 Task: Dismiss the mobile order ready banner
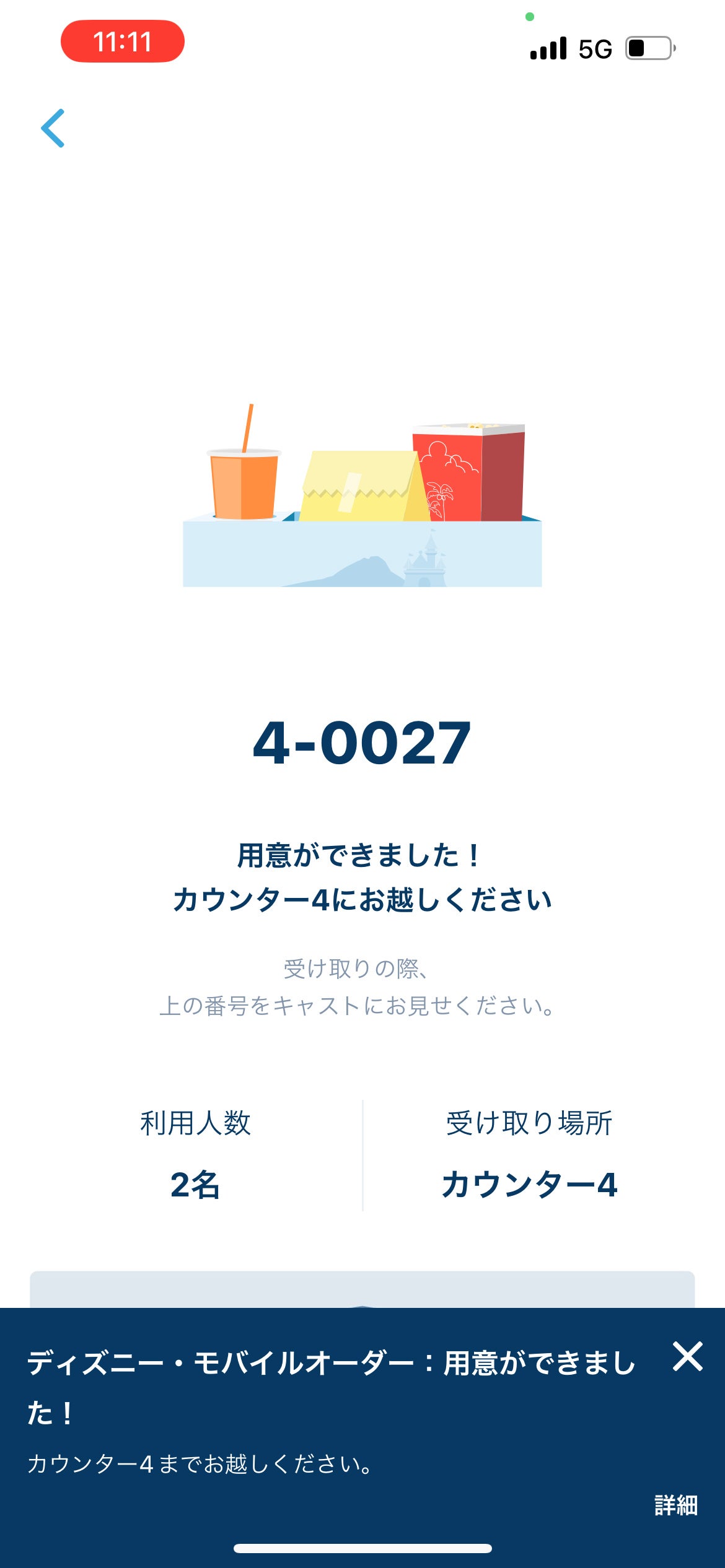(x=687, y=1357)
